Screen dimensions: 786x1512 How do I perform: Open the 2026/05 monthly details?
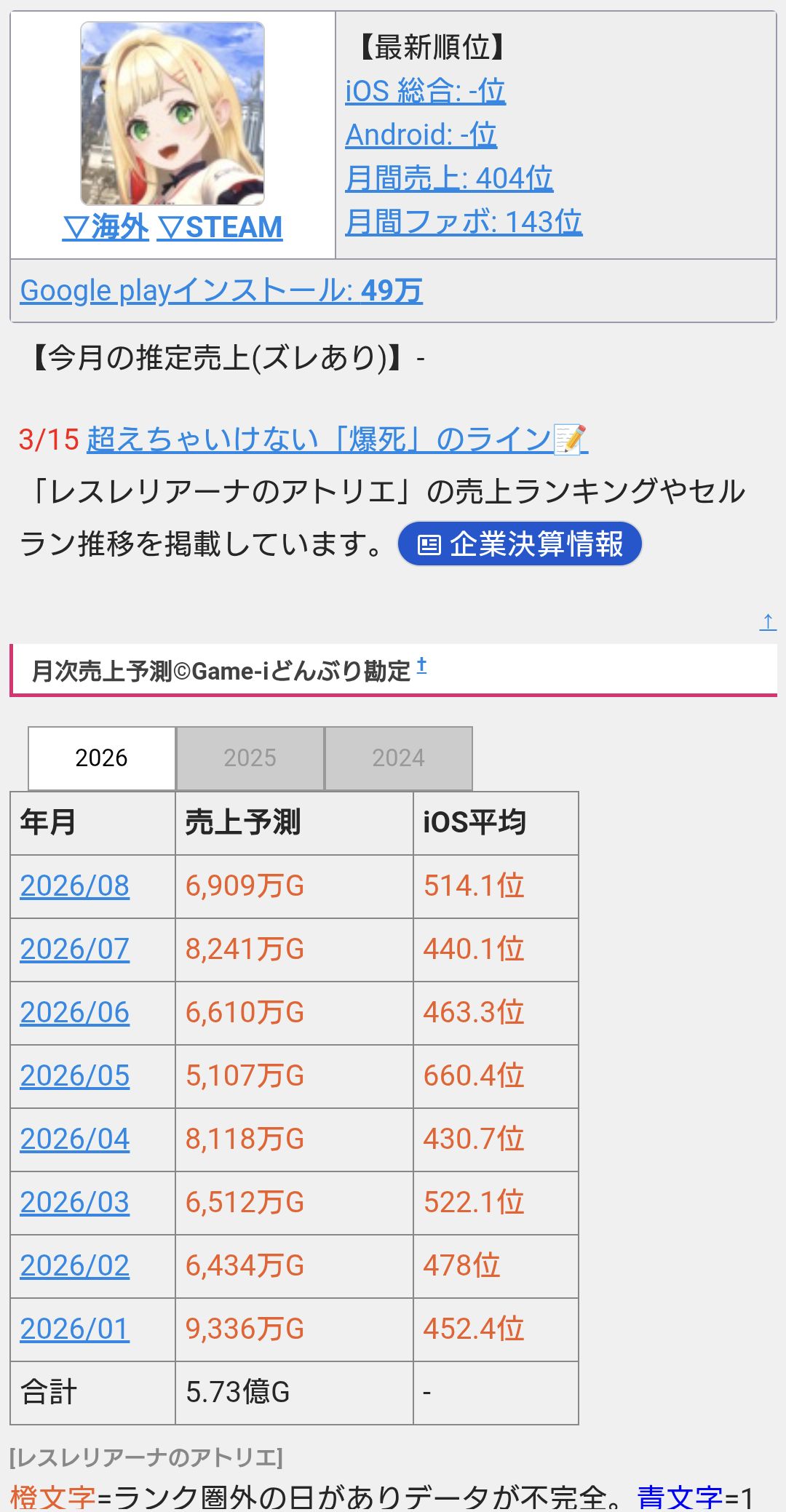click(75, 1076)
